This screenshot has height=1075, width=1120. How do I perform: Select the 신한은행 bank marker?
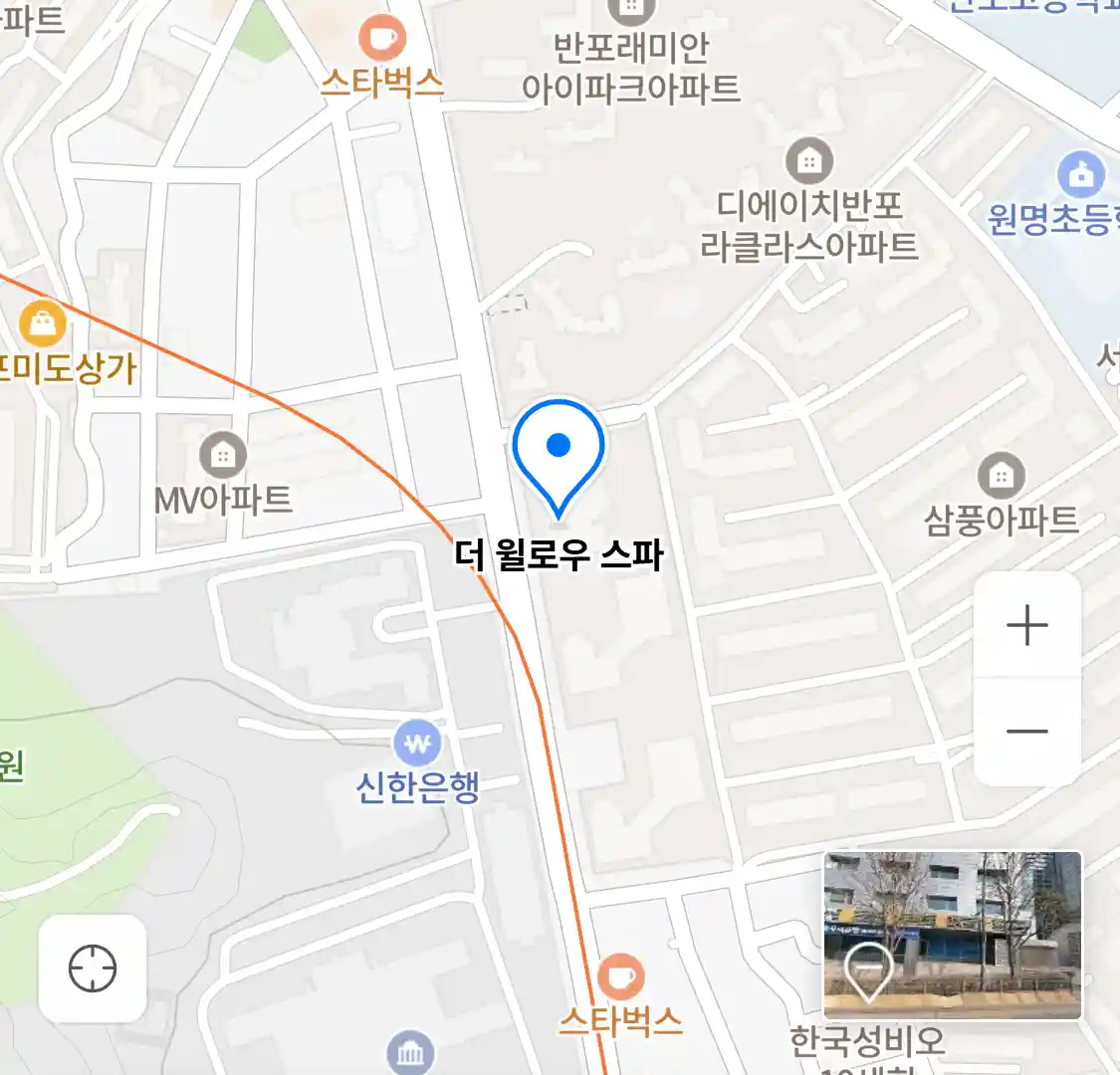pyautogui.click(x=417, y=744)
